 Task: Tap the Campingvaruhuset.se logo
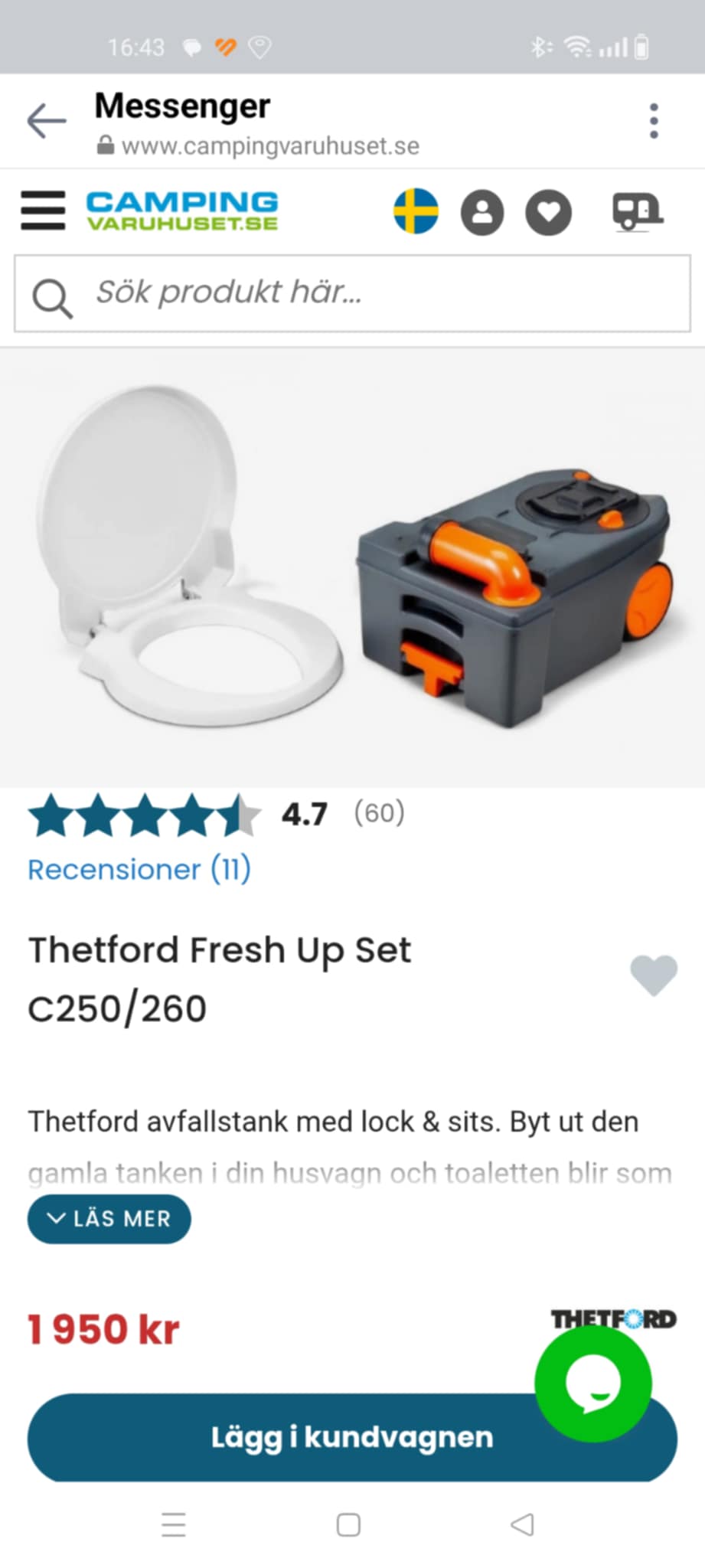(x=181, y=211)
